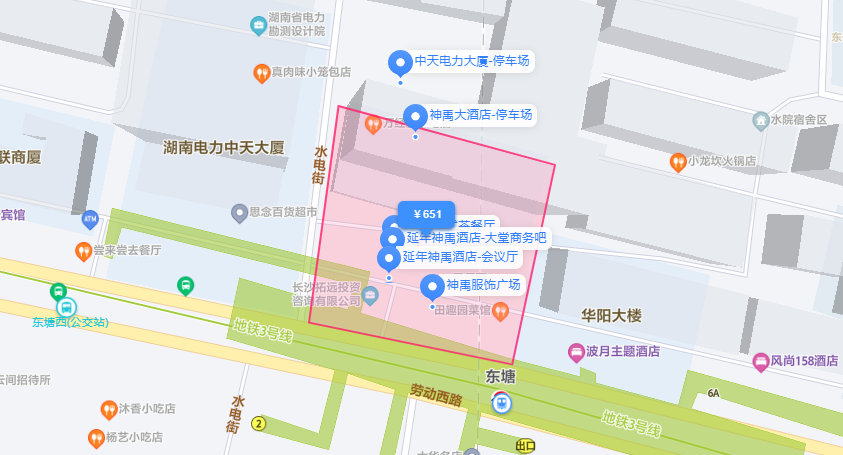Select the 小龙坎火锅店 restaurant marker

678,162
